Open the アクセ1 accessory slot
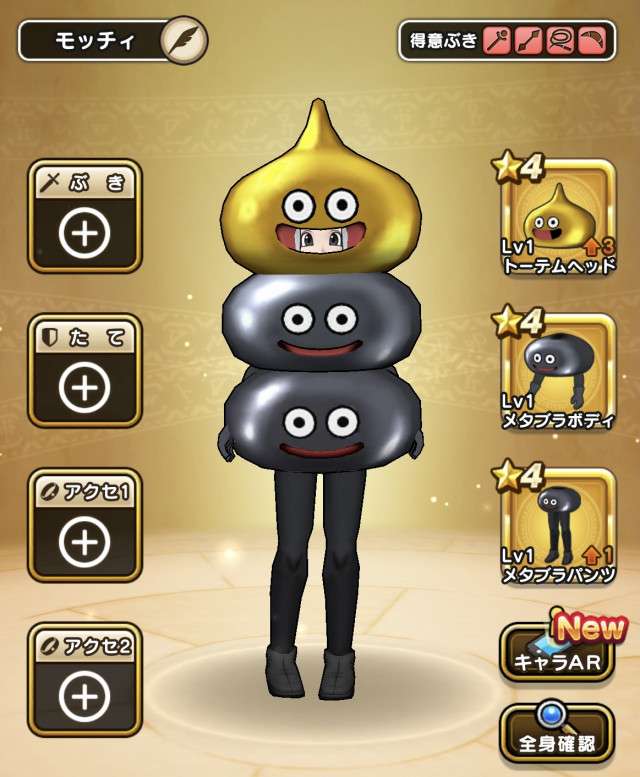Image resolution: width=640 pixels, height=777 pixels. pyautogui.click(x=84, y=525)
